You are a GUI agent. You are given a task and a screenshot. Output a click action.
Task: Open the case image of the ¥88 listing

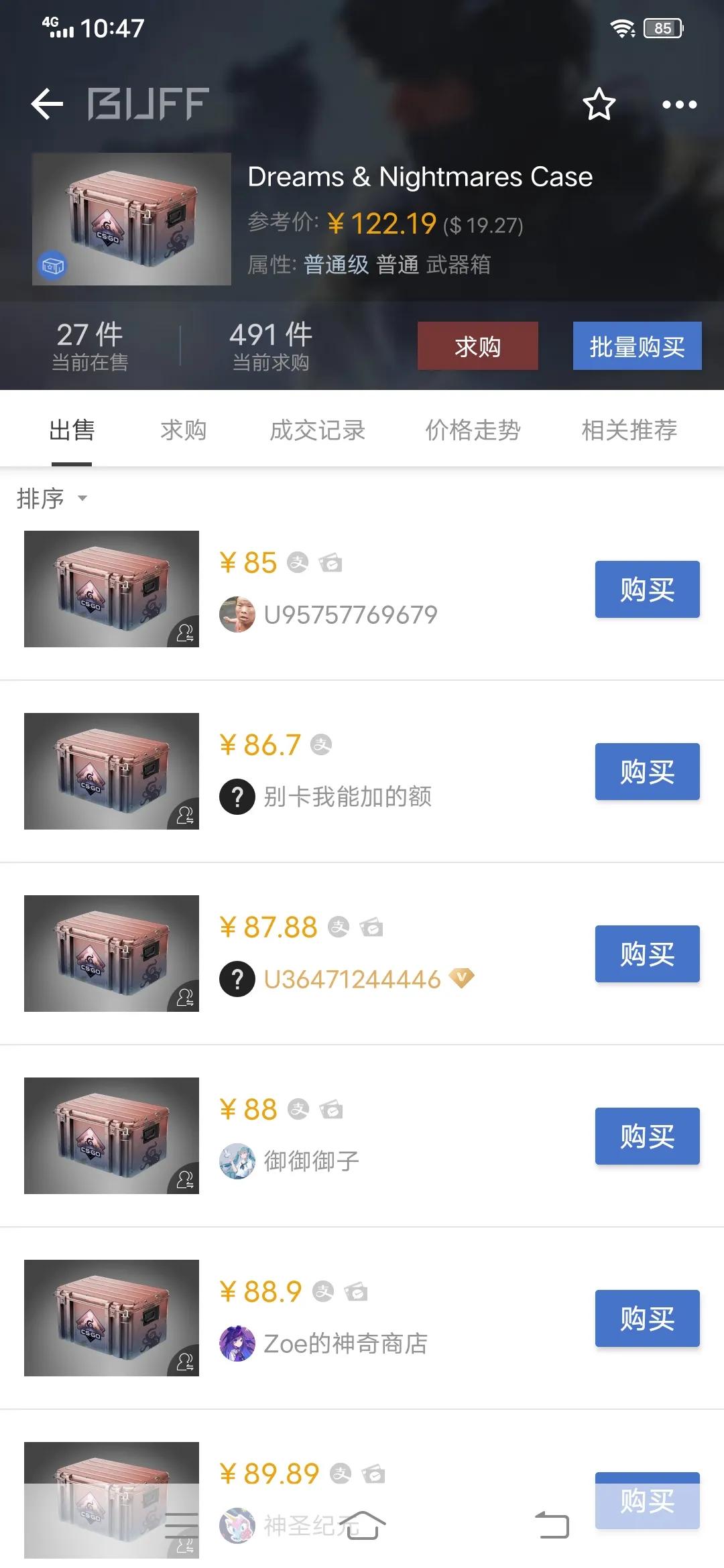pyautogui.click(x=111, y=1136)
